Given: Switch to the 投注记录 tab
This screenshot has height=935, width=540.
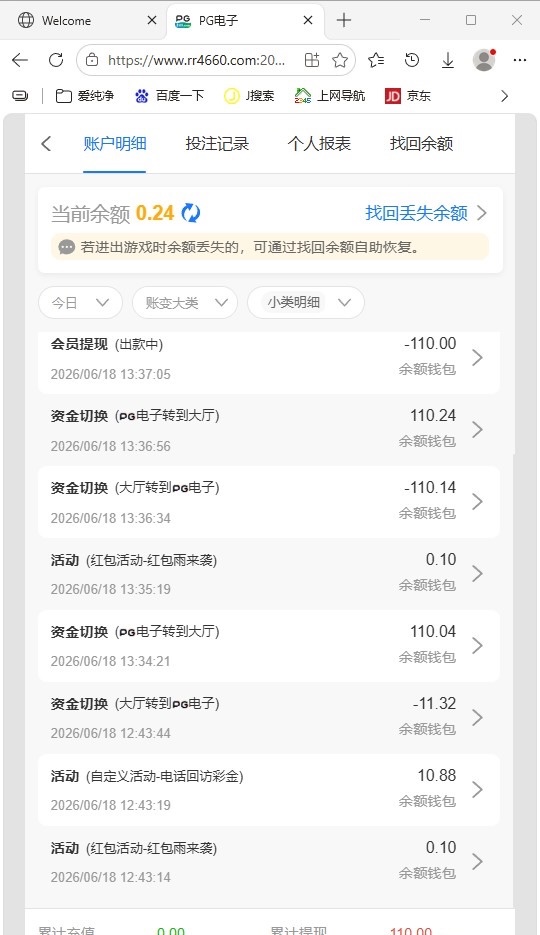Looking at the screenshot, I should [x=217, y=144].
